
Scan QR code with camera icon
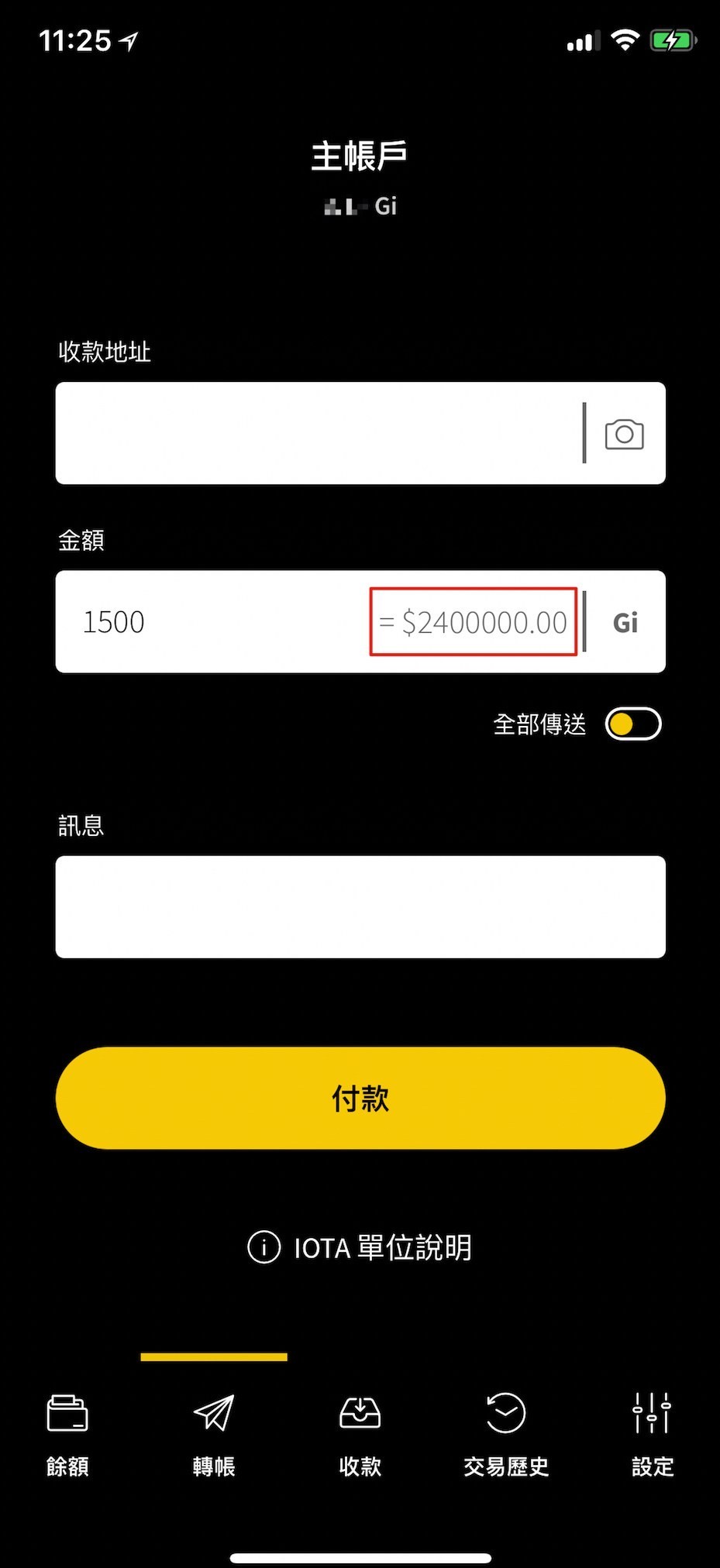point(624,434)
